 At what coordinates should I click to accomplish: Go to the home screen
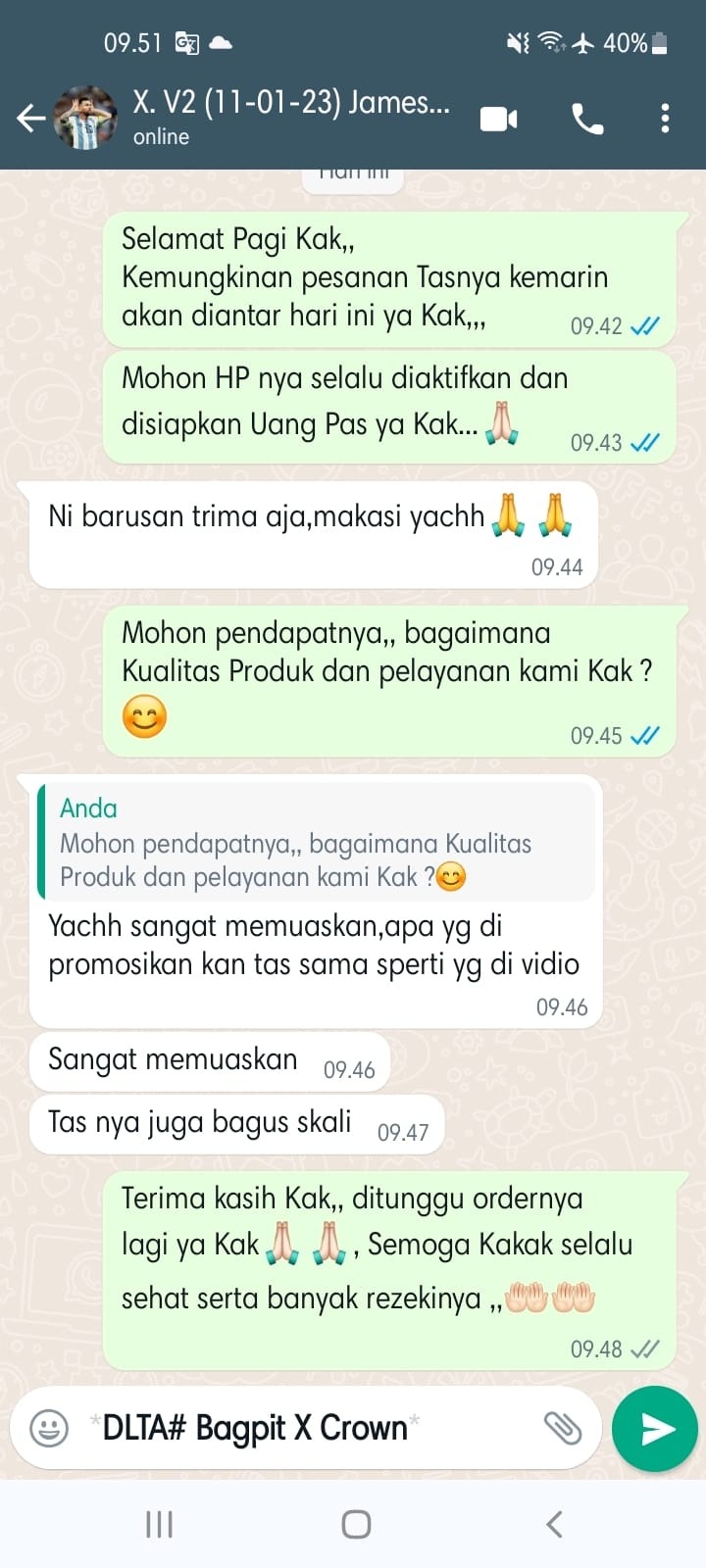click(356, 1524)
